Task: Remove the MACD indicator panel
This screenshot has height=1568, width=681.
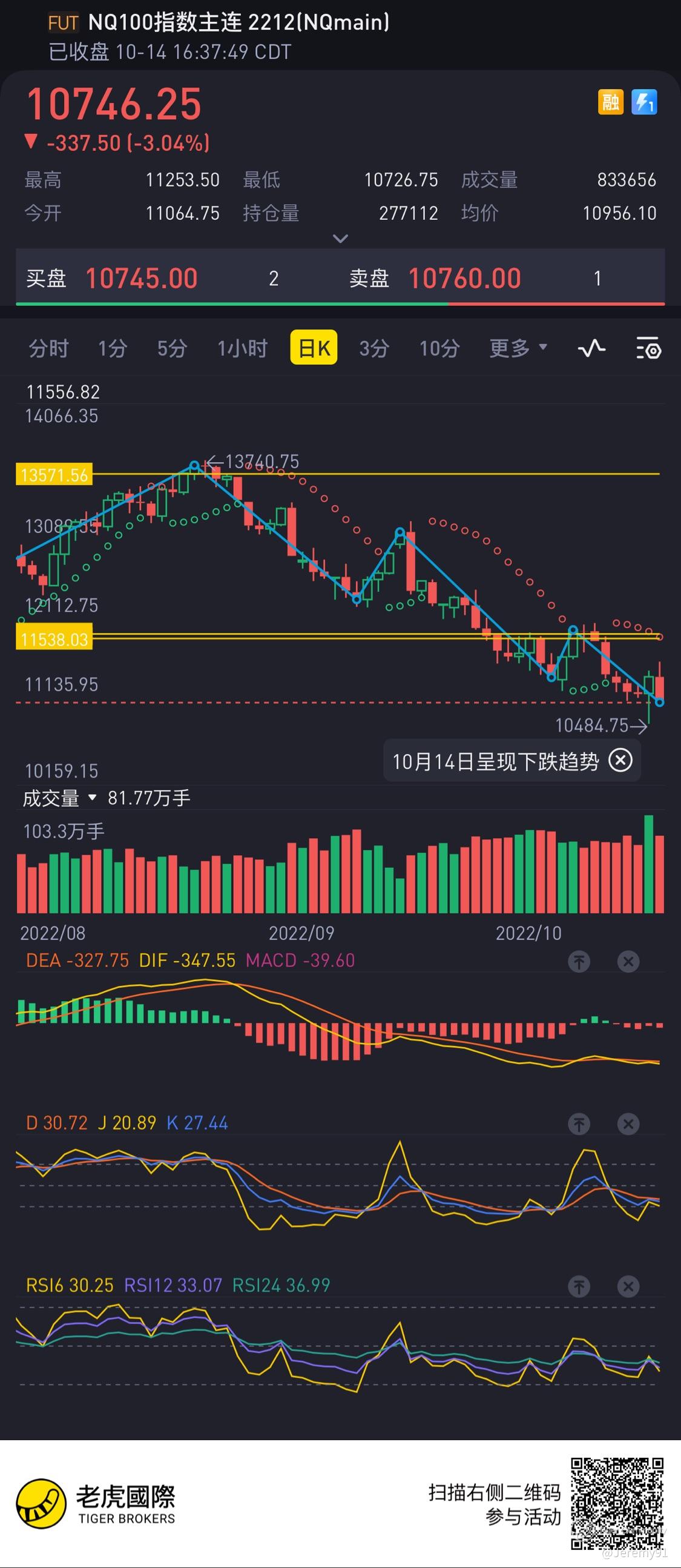Action: click(x=628, y=961)
